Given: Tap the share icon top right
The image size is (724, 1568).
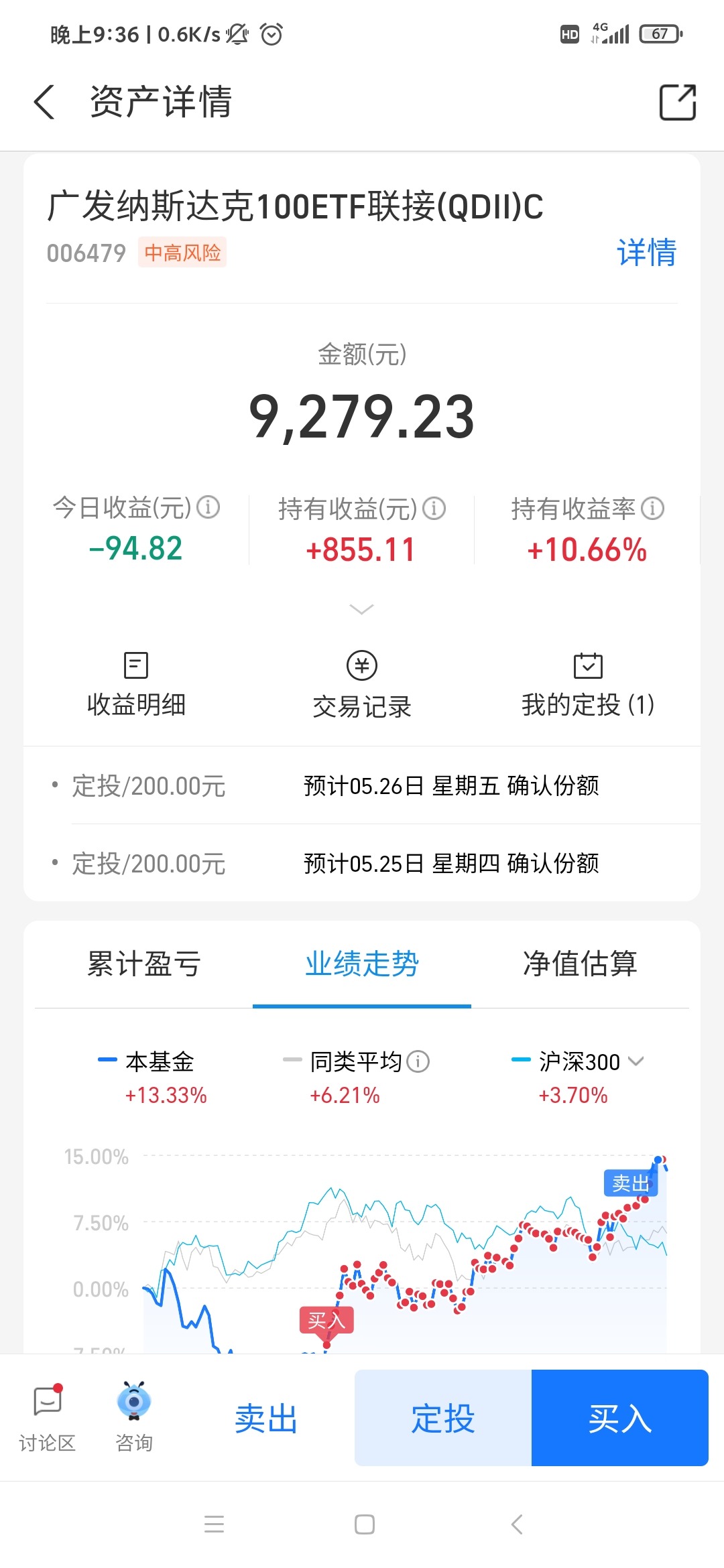Looking at the screenshot, I should coord(676,103).
